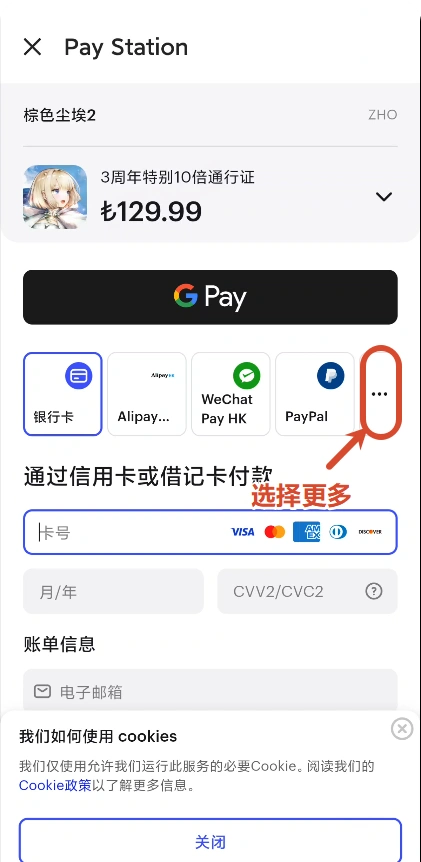Open the CVV2/CVC2 help question mark

click(374, 591)
